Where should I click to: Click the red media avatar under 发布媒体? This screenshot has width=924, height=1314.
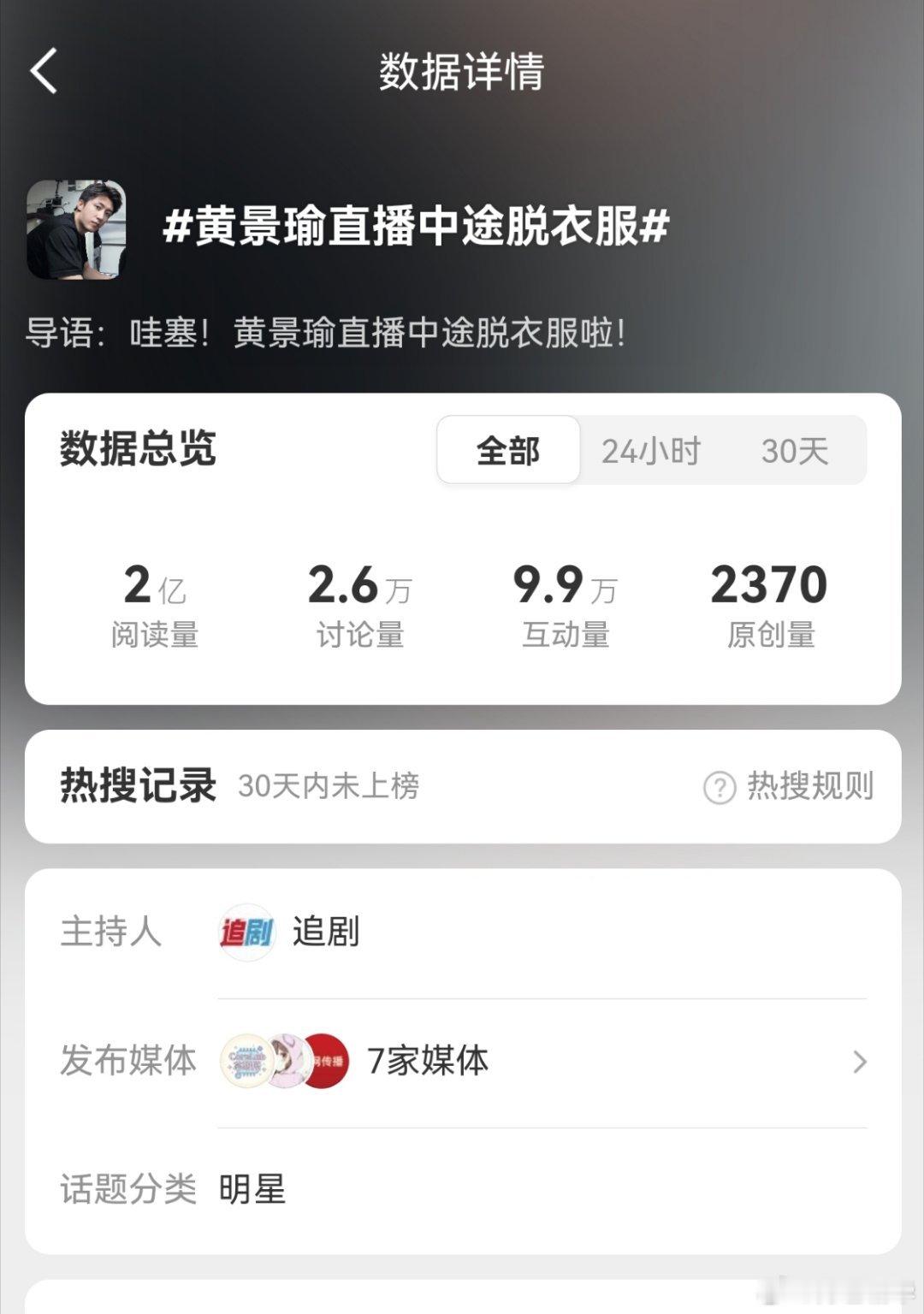pyautogui.click(x=328, y=1062)
